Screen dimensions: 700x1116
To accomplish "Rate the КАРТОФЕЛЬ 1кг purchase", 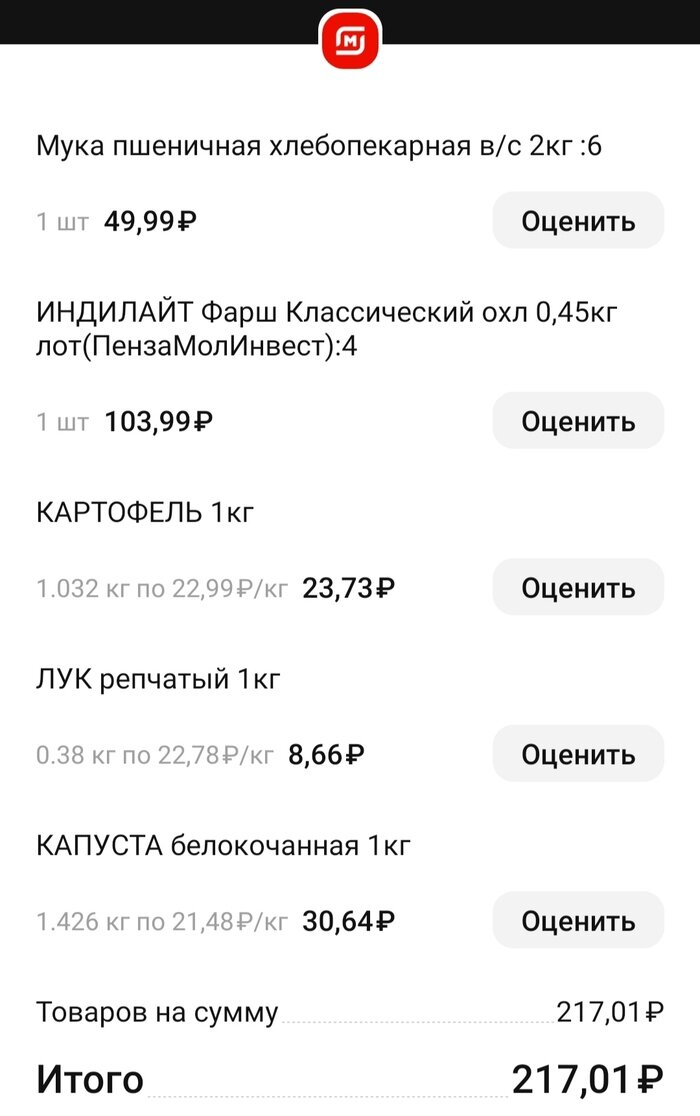I will (x=578, y=587).
